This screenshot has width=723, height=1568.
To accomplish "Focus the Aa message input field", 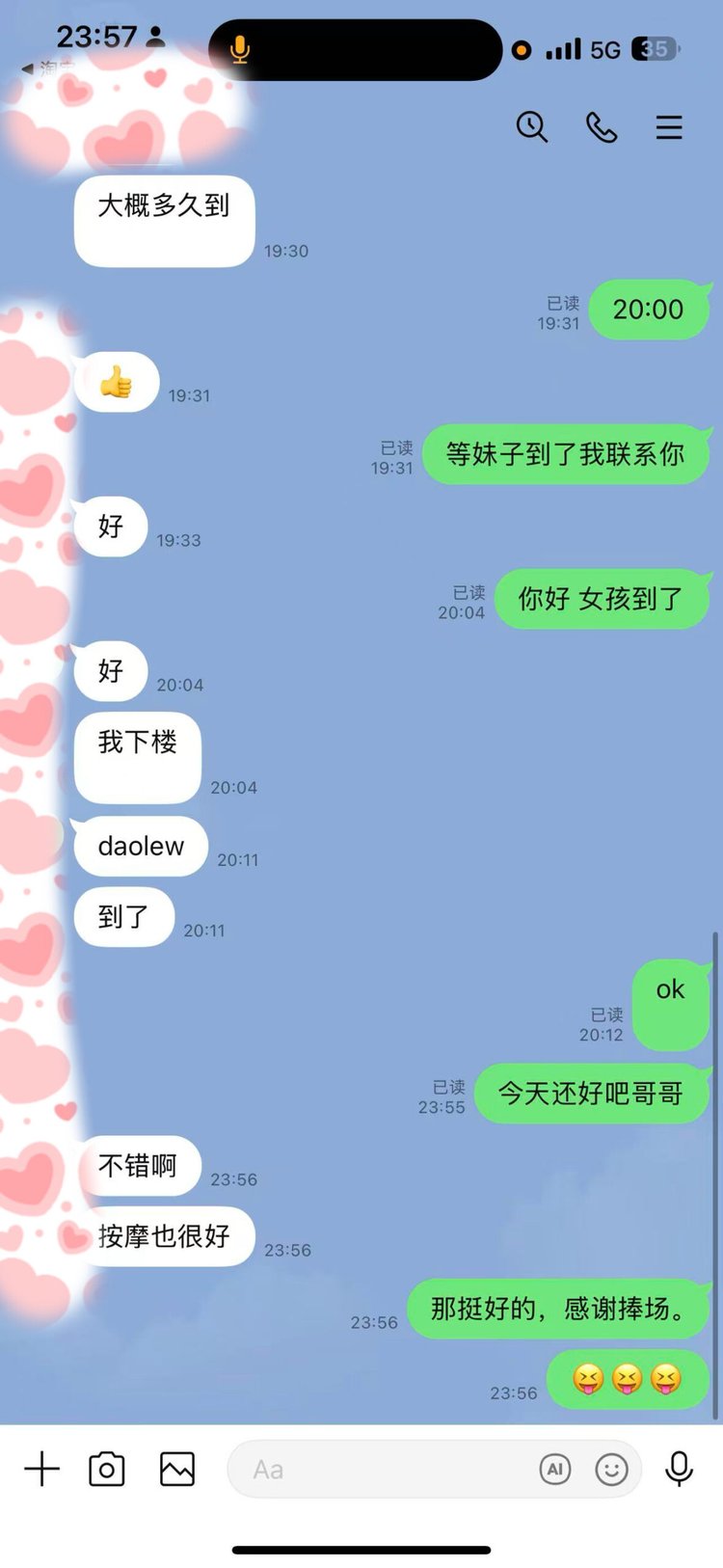I will coord(376,1469).
